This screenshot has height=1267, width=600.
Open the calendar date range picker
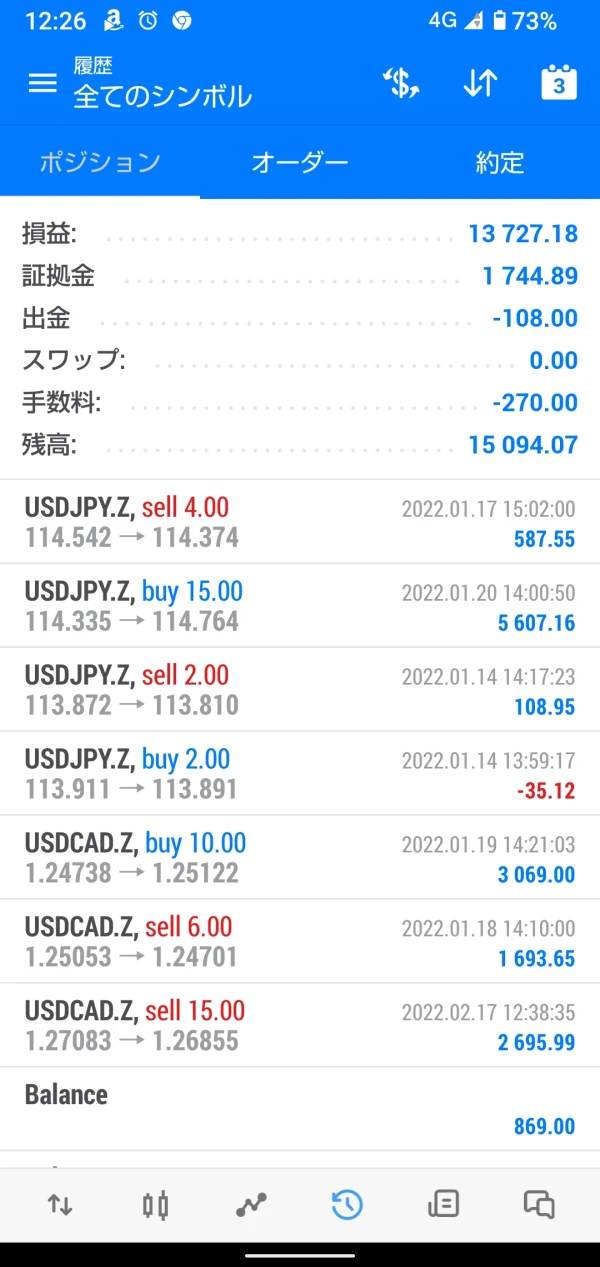pyautogui.click(x=559, y=84)
